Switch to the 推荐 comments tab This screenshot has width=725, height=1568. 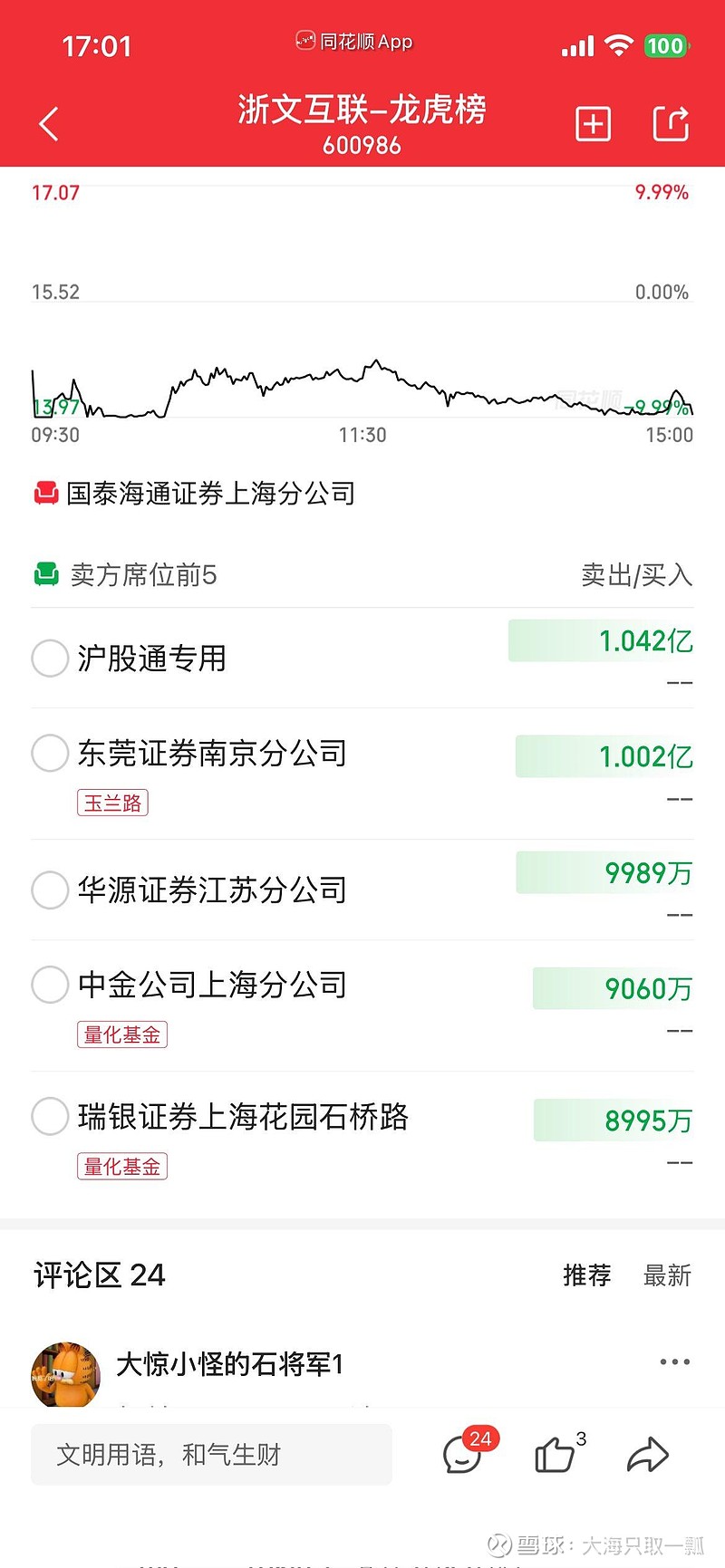click(586, 1275)
